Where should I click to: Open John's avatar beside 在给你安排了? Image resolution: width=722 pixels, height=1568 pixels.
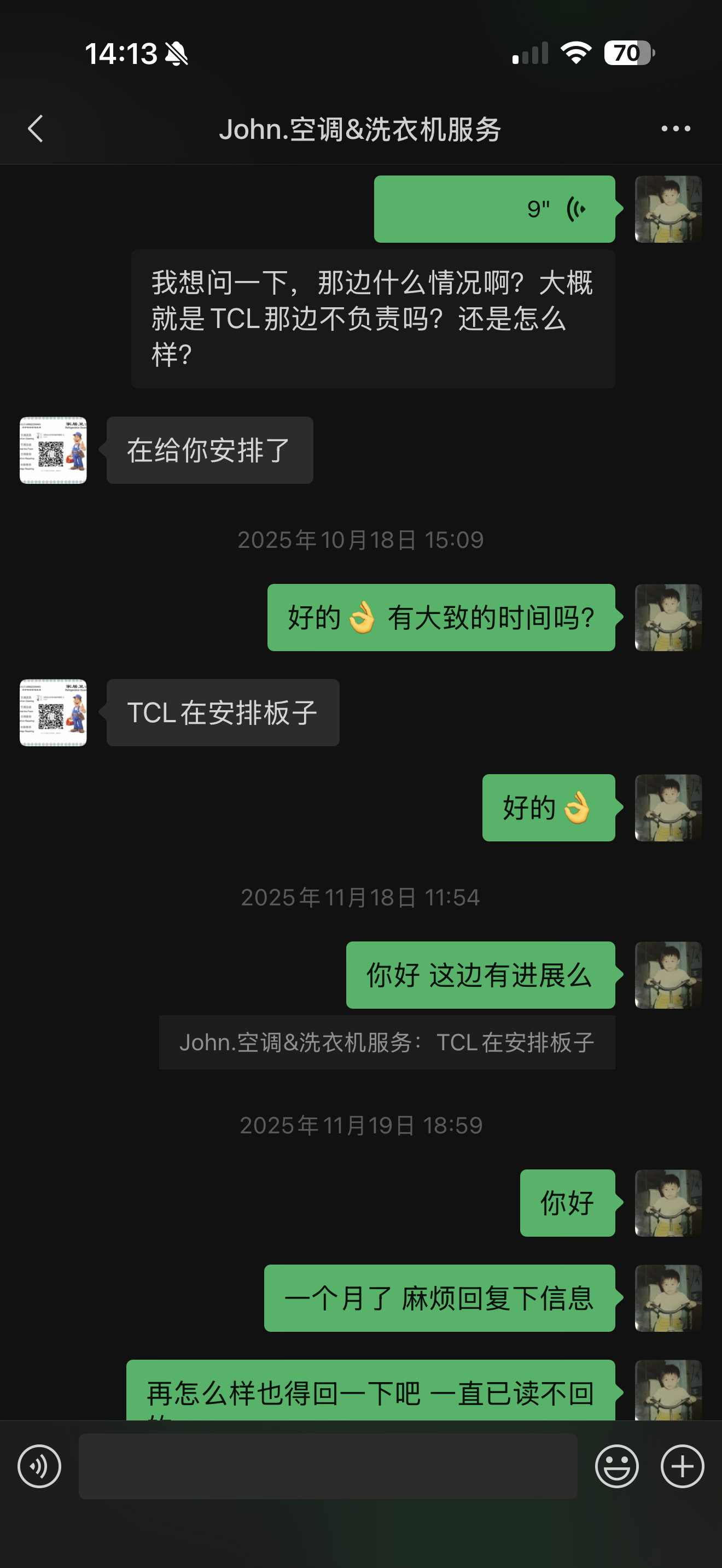click(53, 450)
